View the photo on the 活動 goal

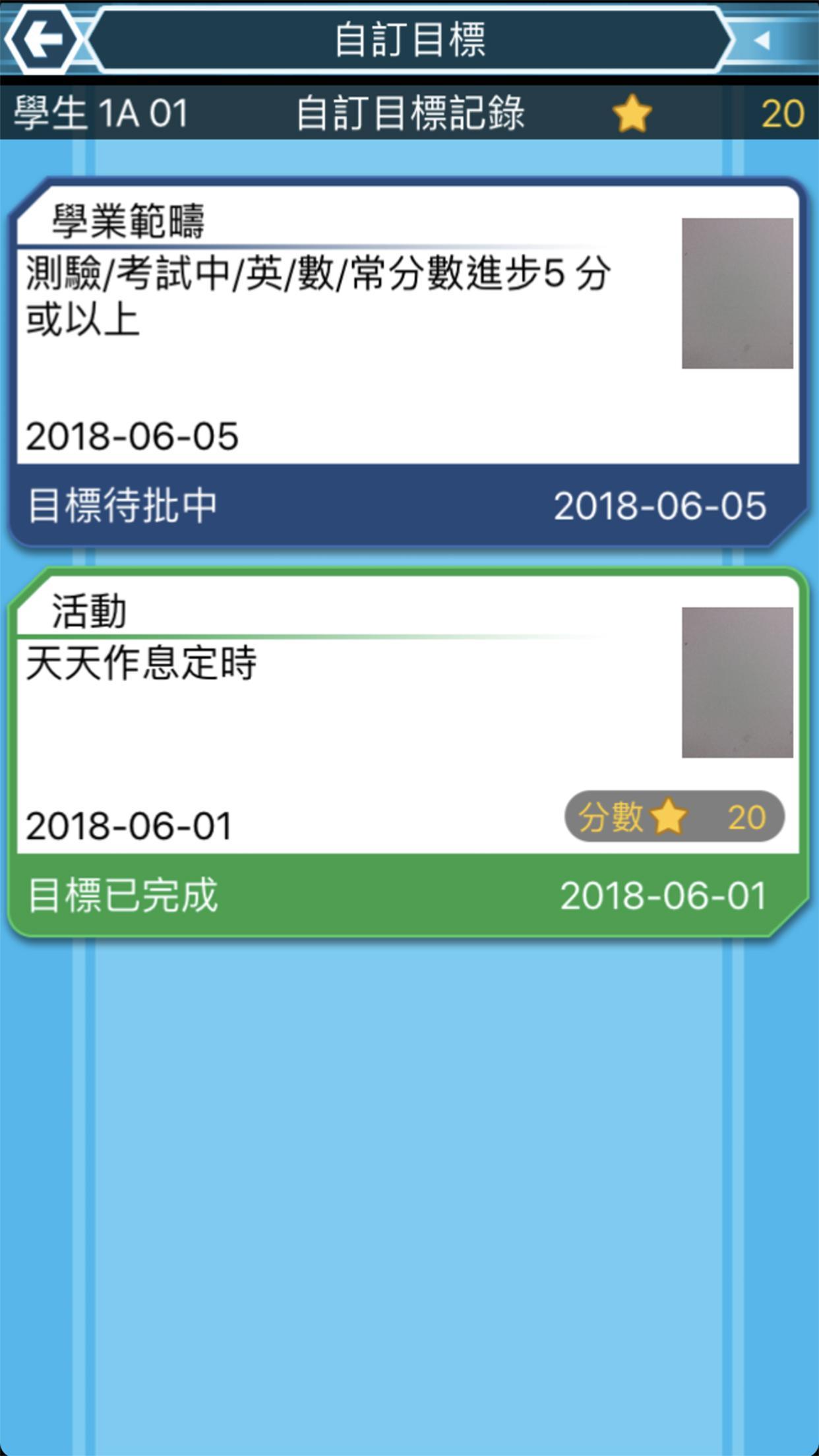pos(737,682)
